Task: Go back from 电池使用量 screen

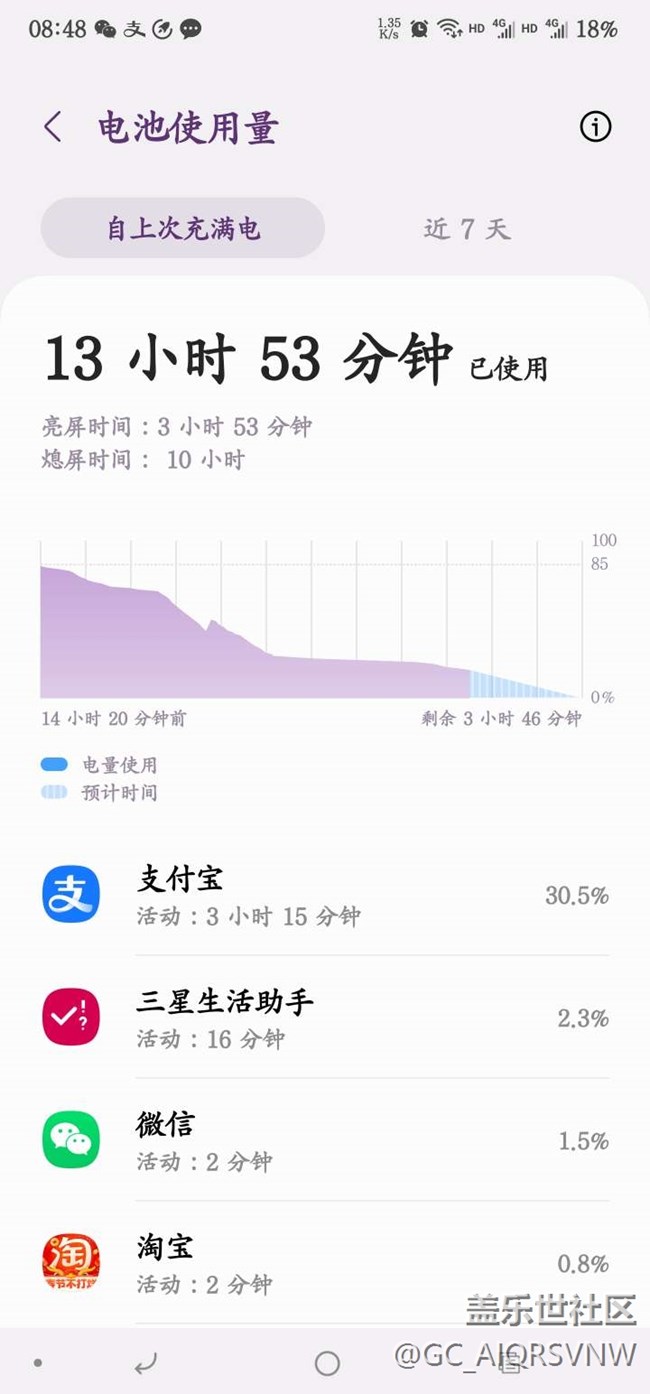Action: click(x=53, y=127)
